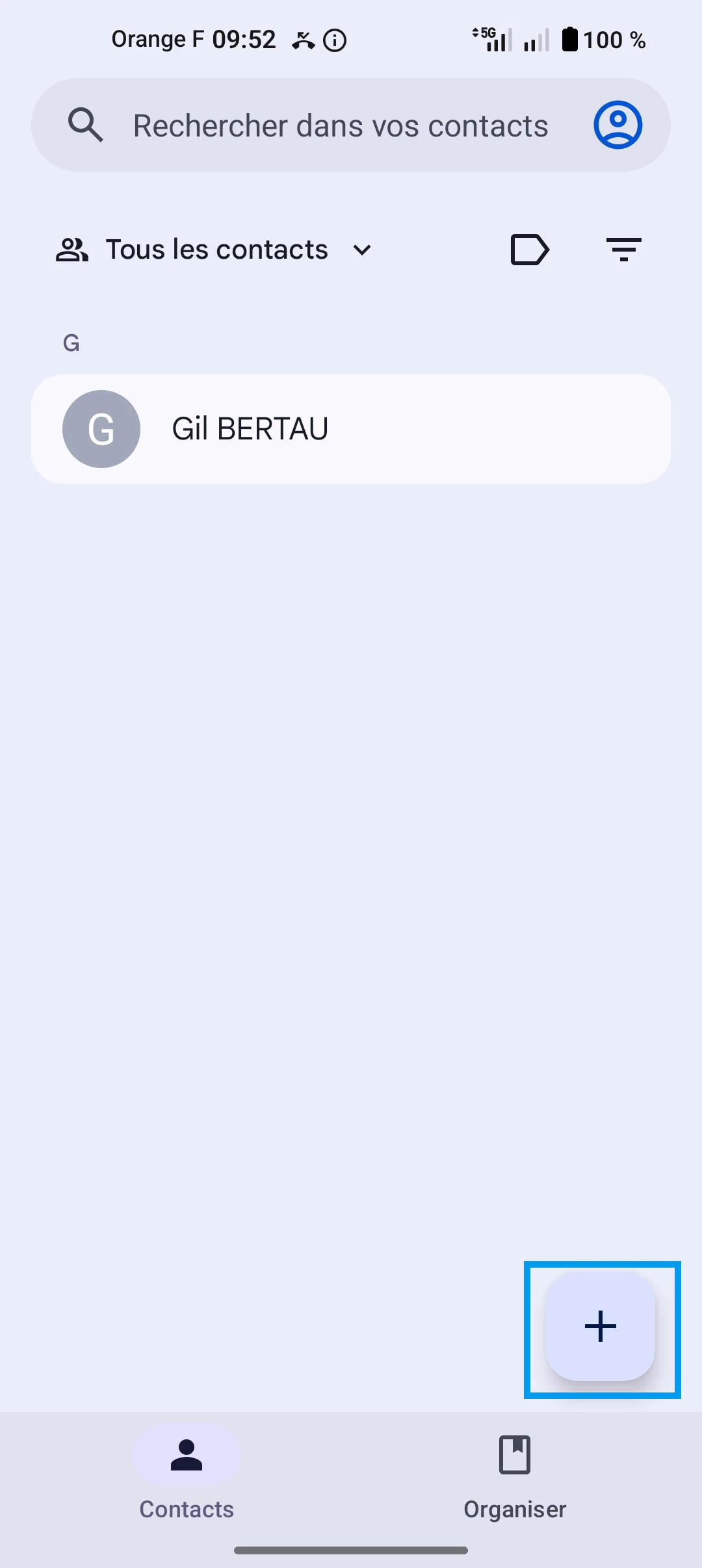Open the contact Gil BERTAU

pos(351,429)
